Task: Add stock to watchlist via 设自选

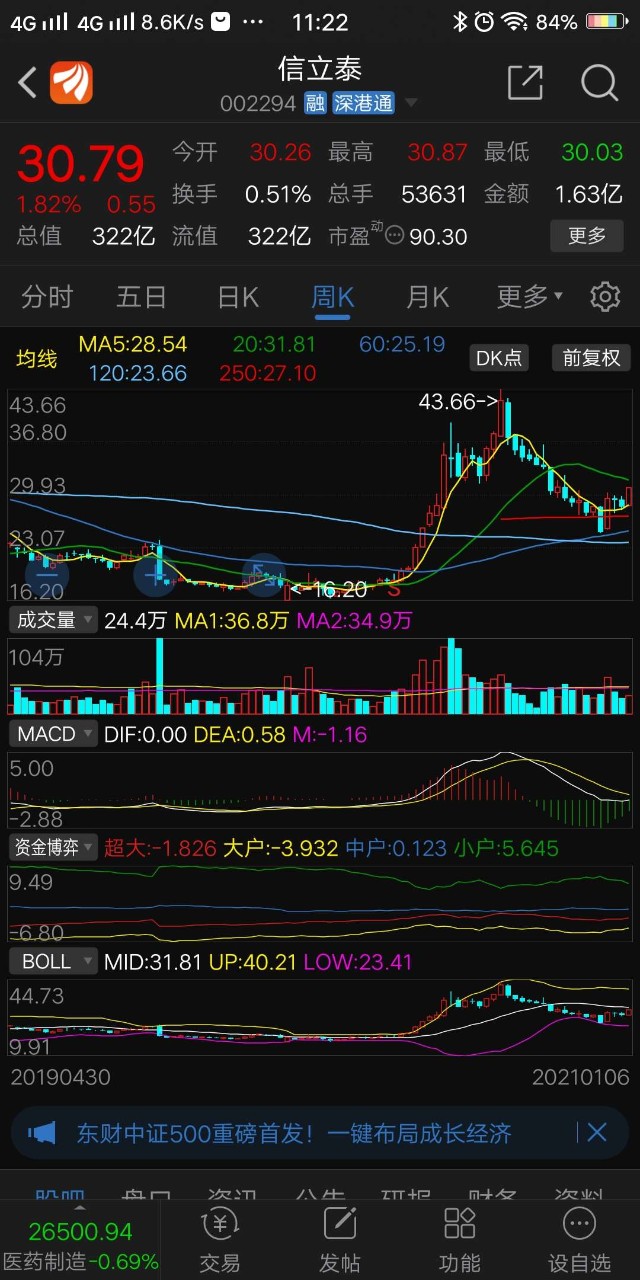Action: (x=579, y=1238)
